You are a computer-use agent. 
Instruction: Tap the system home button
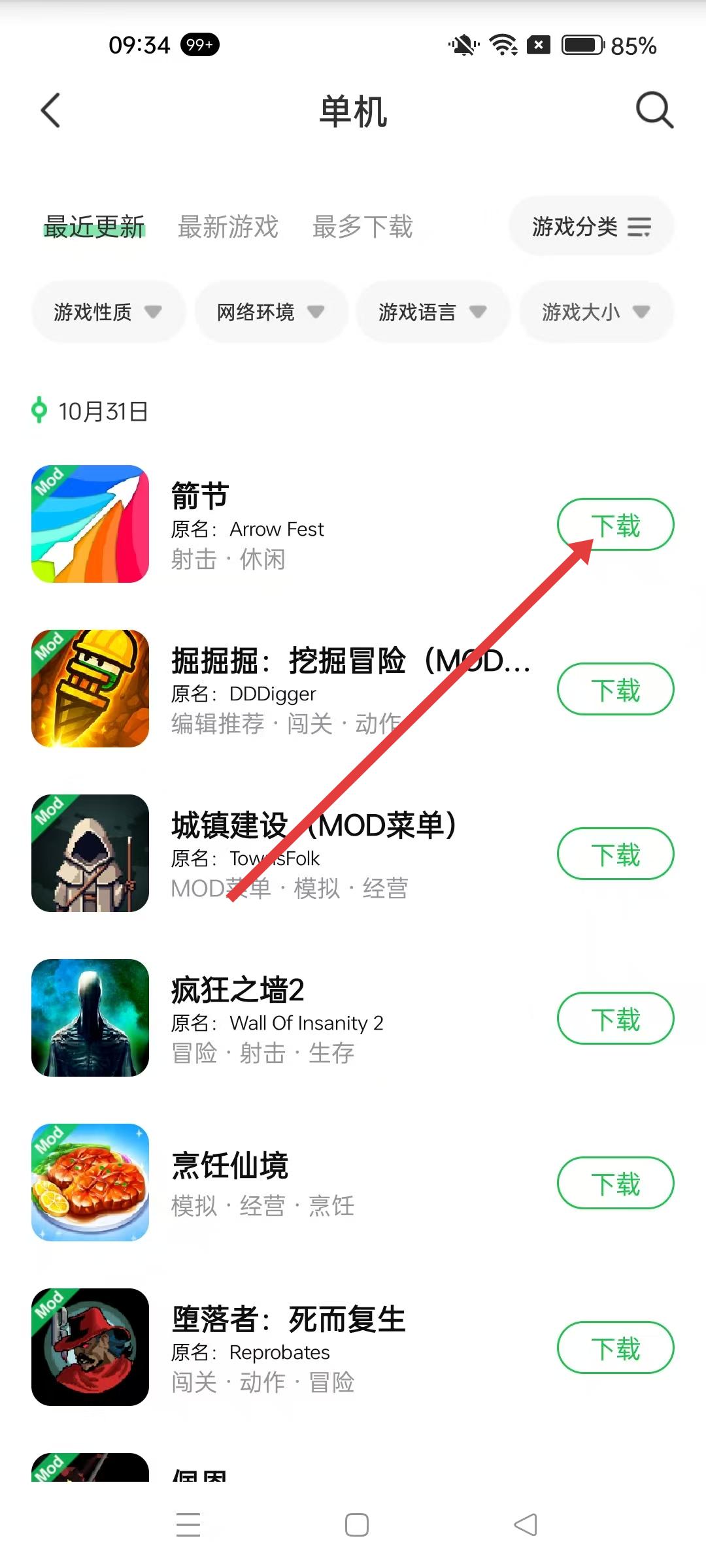tap(356, 1525)
